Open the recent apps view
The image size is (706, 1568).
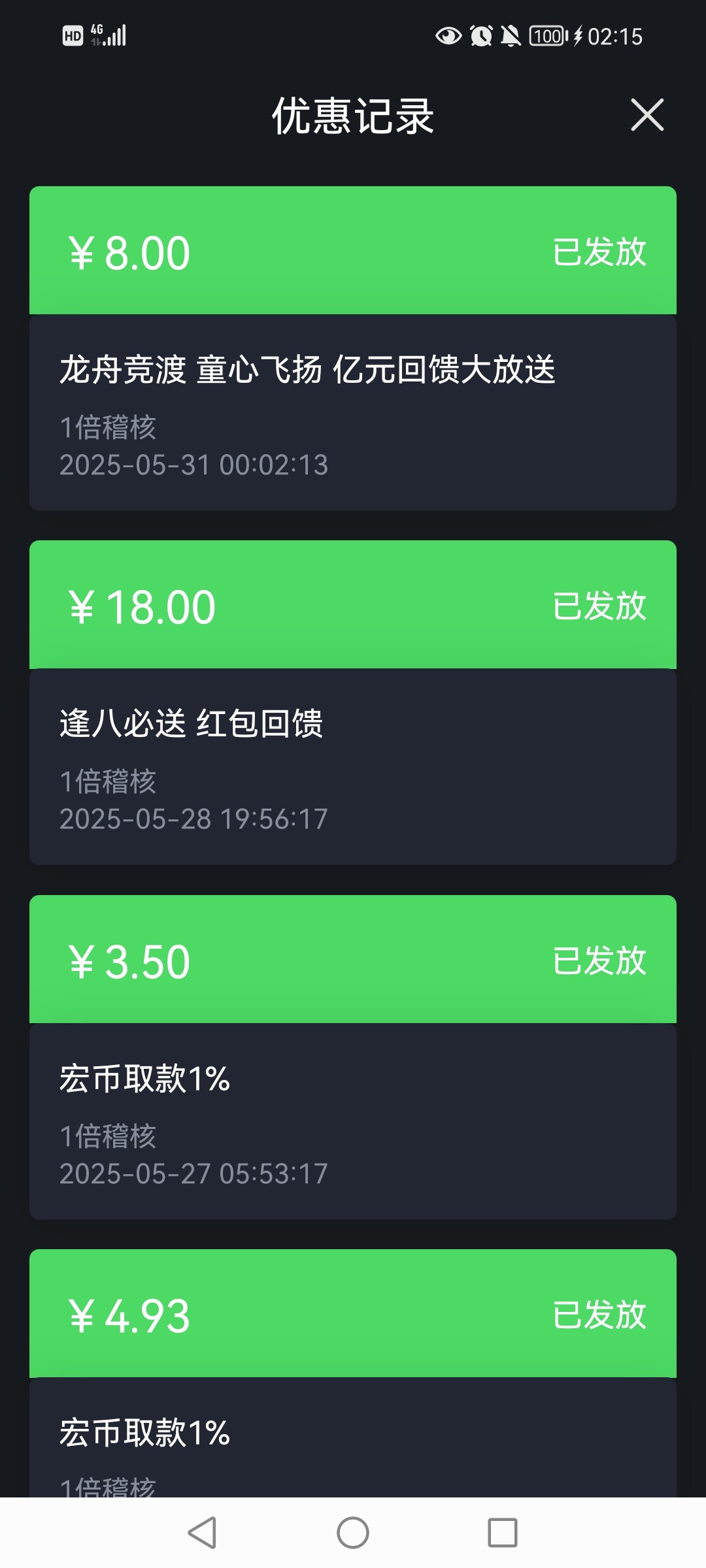503,1533
